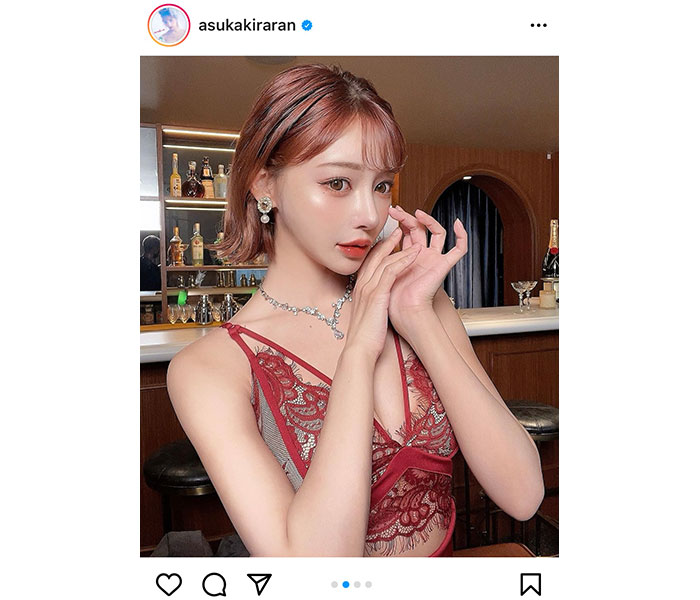
Task: Open the asukakiraran username link
Action: pos(247,25)
